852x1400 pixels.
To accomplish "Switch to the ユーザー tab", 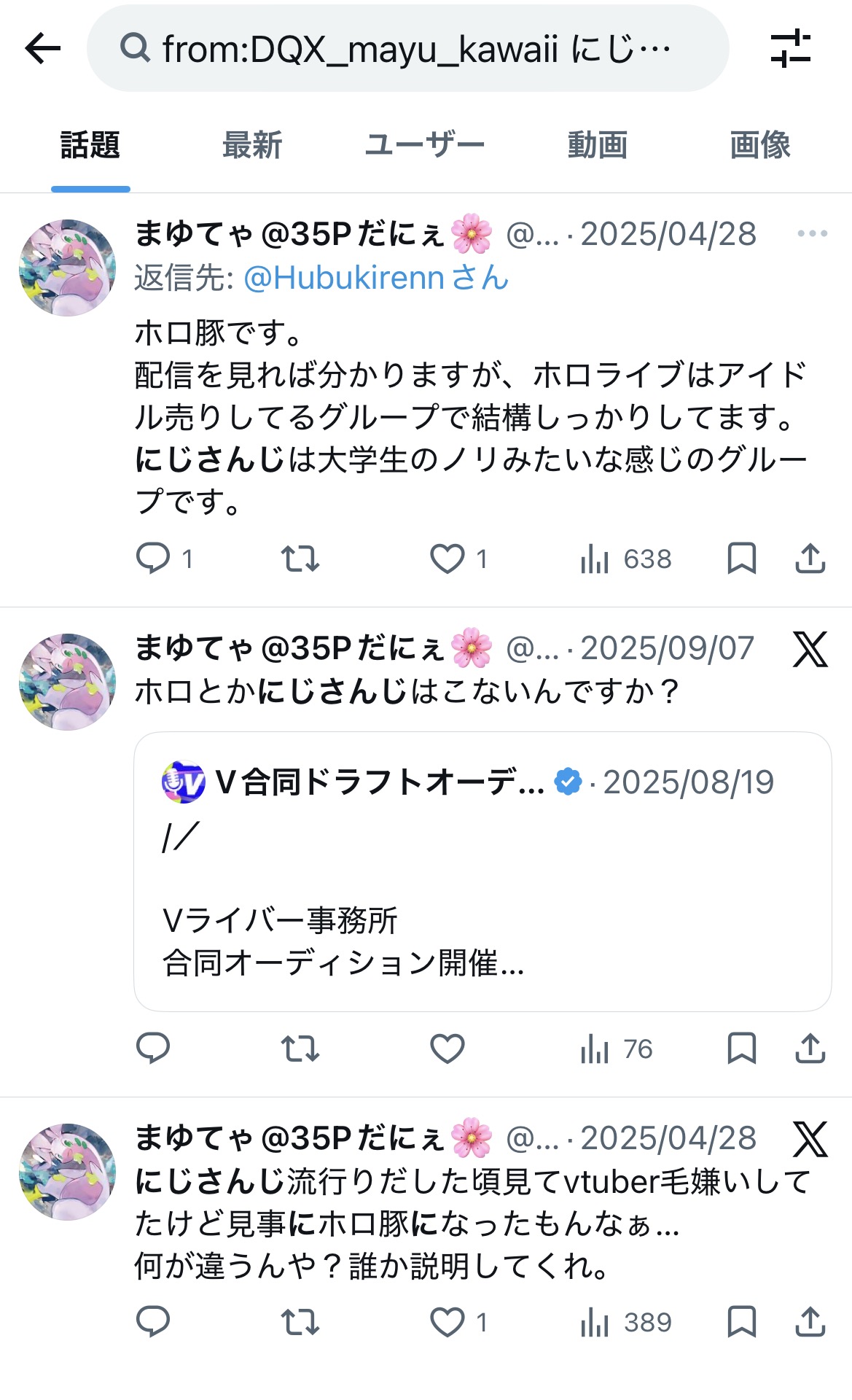I will click(424, 145).
